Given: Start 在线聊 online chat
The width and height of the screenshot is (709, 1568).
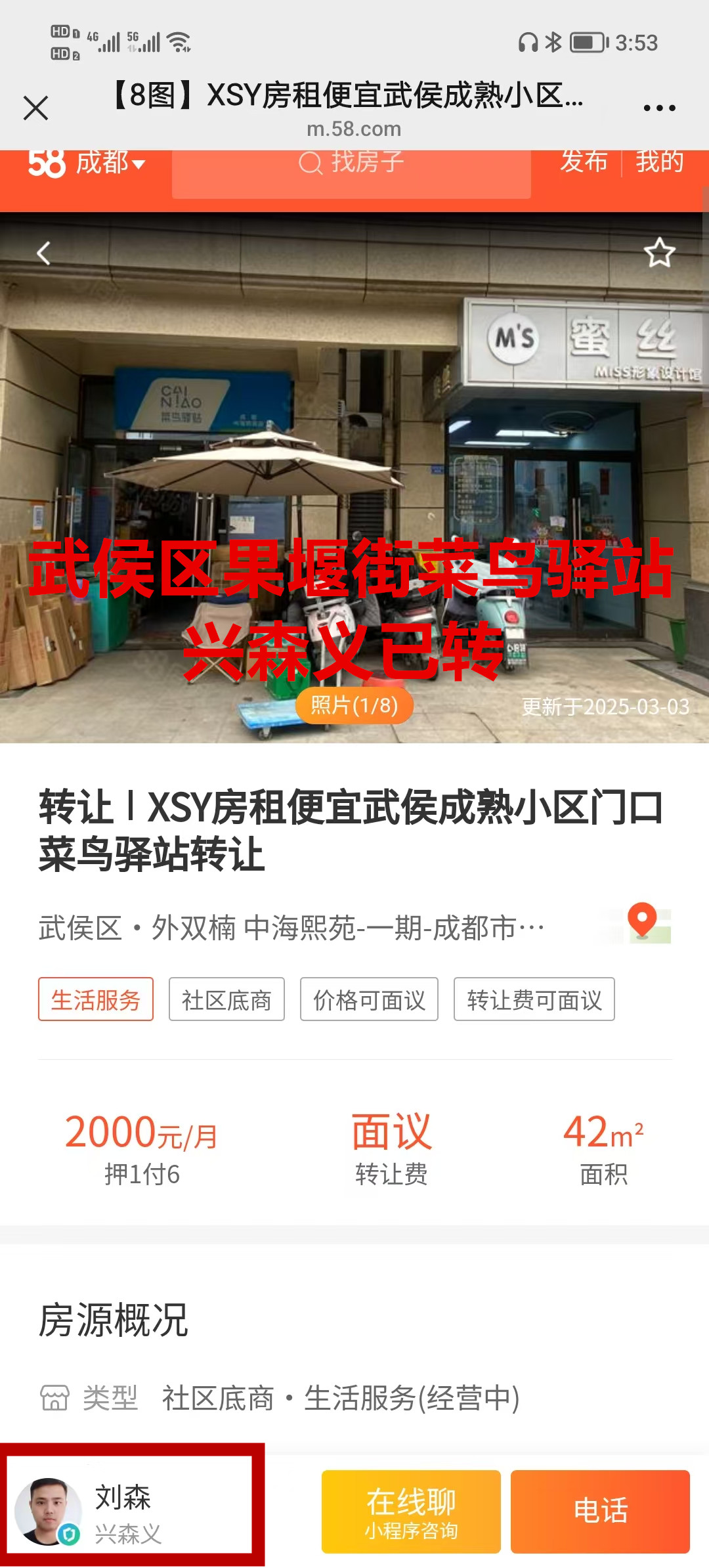Looking at the screenshot, I should pyautogui.click(x=411, y=1512).
